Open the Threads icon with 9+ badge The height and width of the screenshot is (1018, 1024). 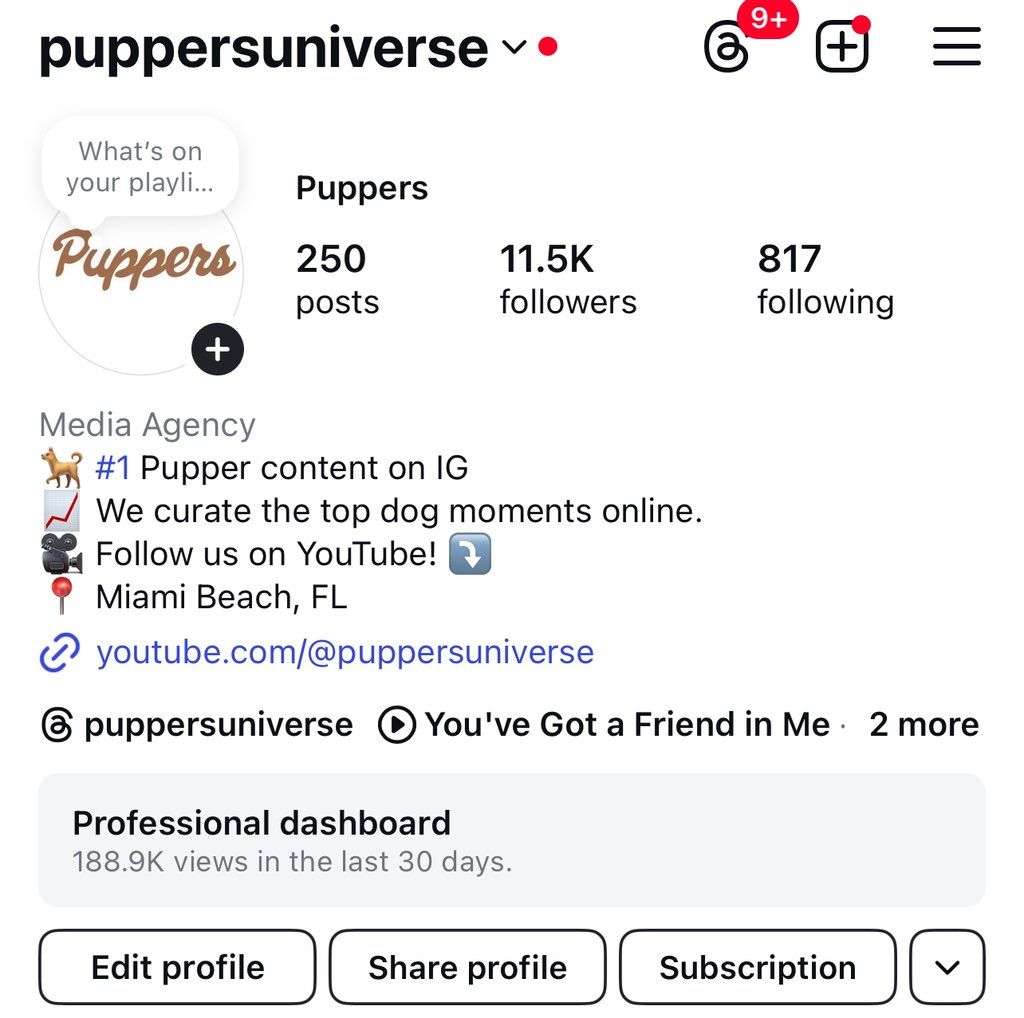coord(727,47)
